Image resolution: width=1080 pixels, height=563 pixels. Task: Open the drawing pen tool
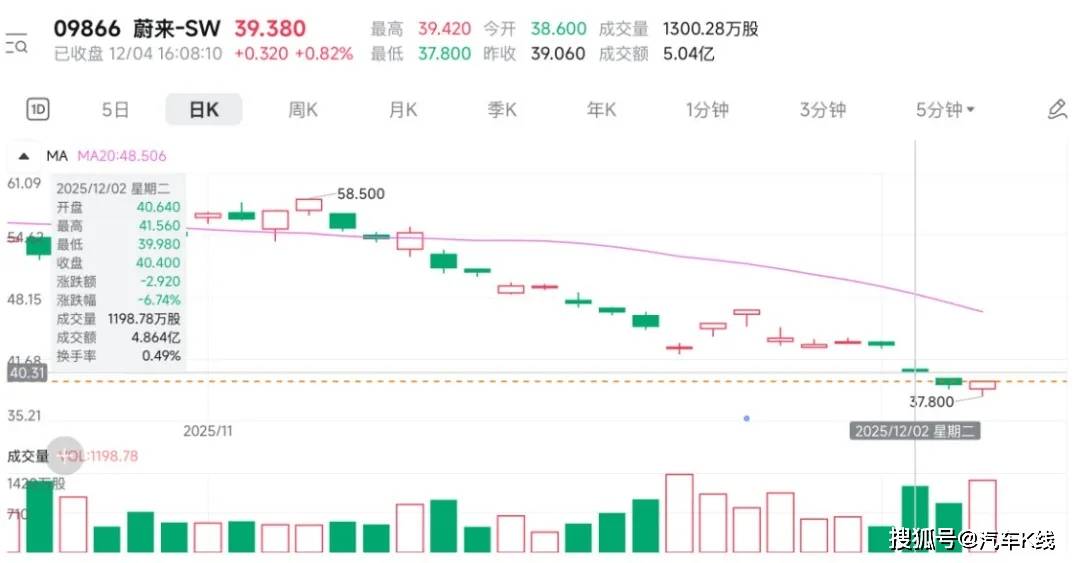(1057, 110)
